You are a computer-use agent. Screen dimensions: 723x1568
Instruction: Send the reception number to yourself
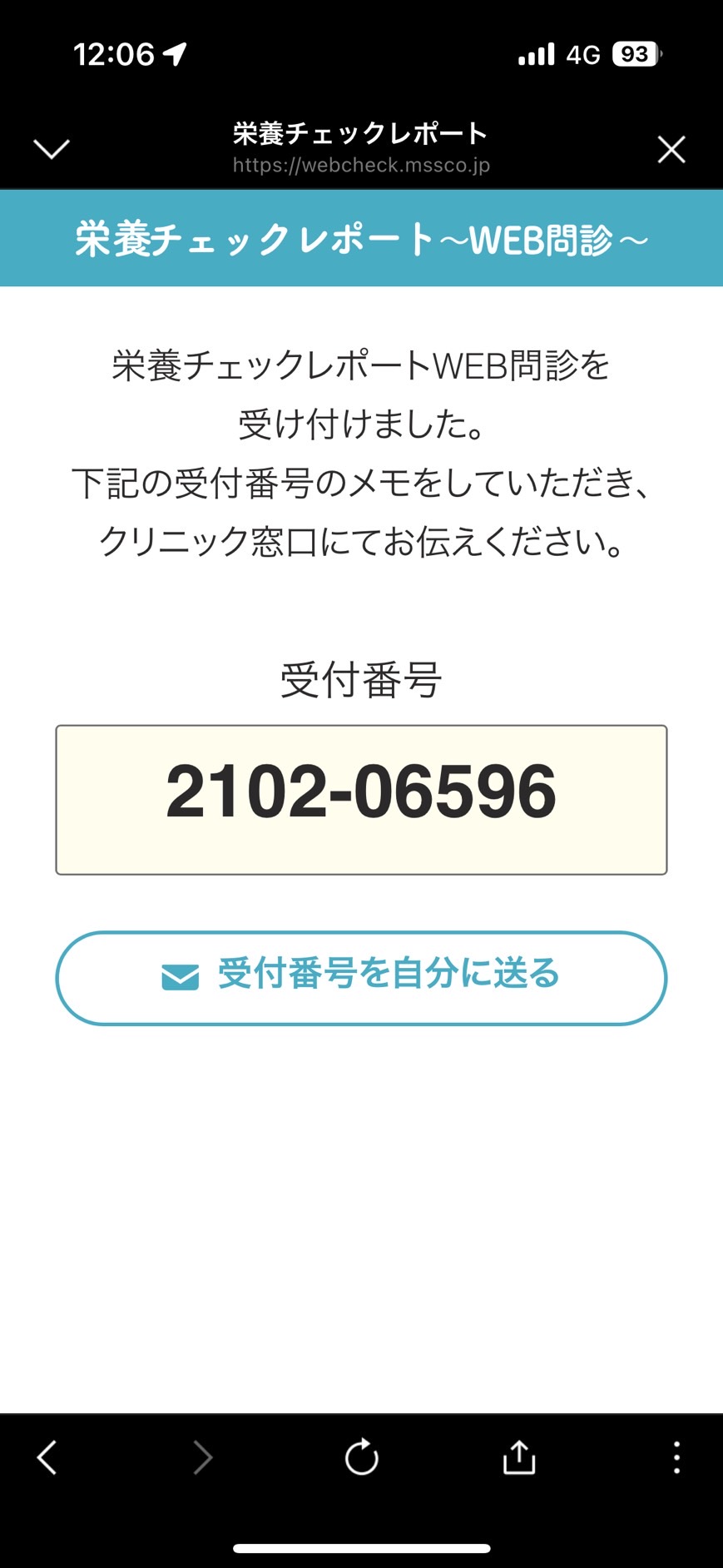pyautogui.click(x=361, y=978)
